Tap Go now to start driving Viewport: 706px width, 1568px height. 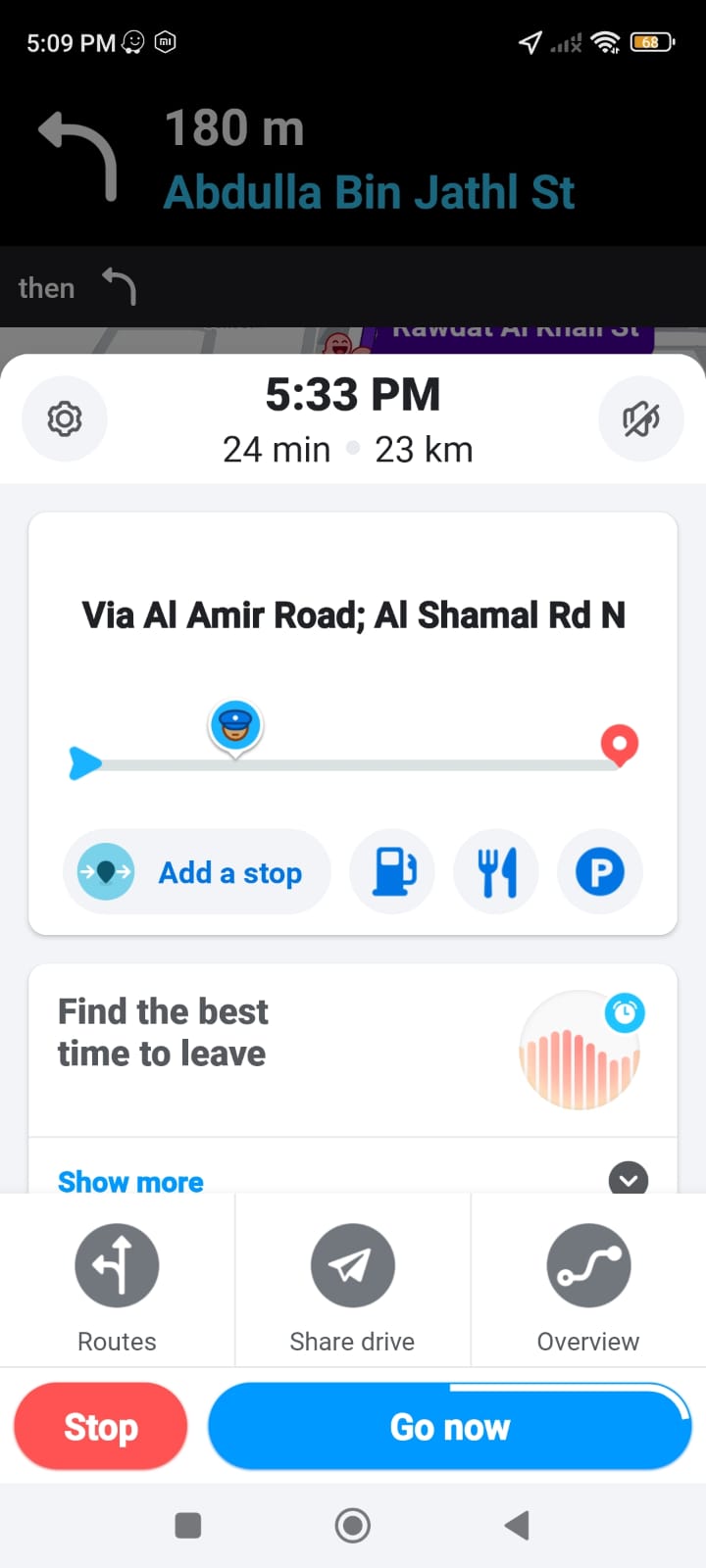pos(450,1427)
